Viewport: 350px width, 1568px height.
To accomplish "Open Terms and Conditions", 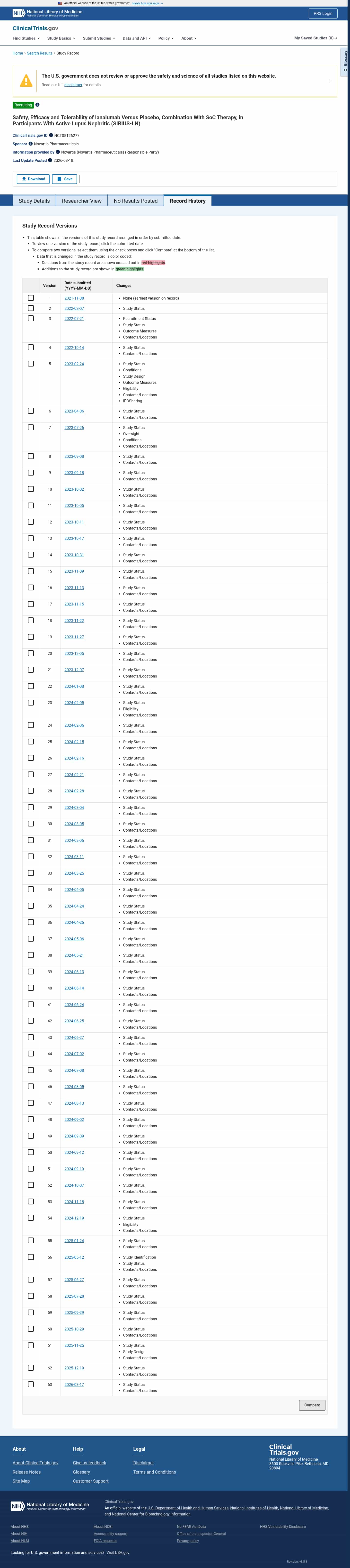I will pos(154,1472).
